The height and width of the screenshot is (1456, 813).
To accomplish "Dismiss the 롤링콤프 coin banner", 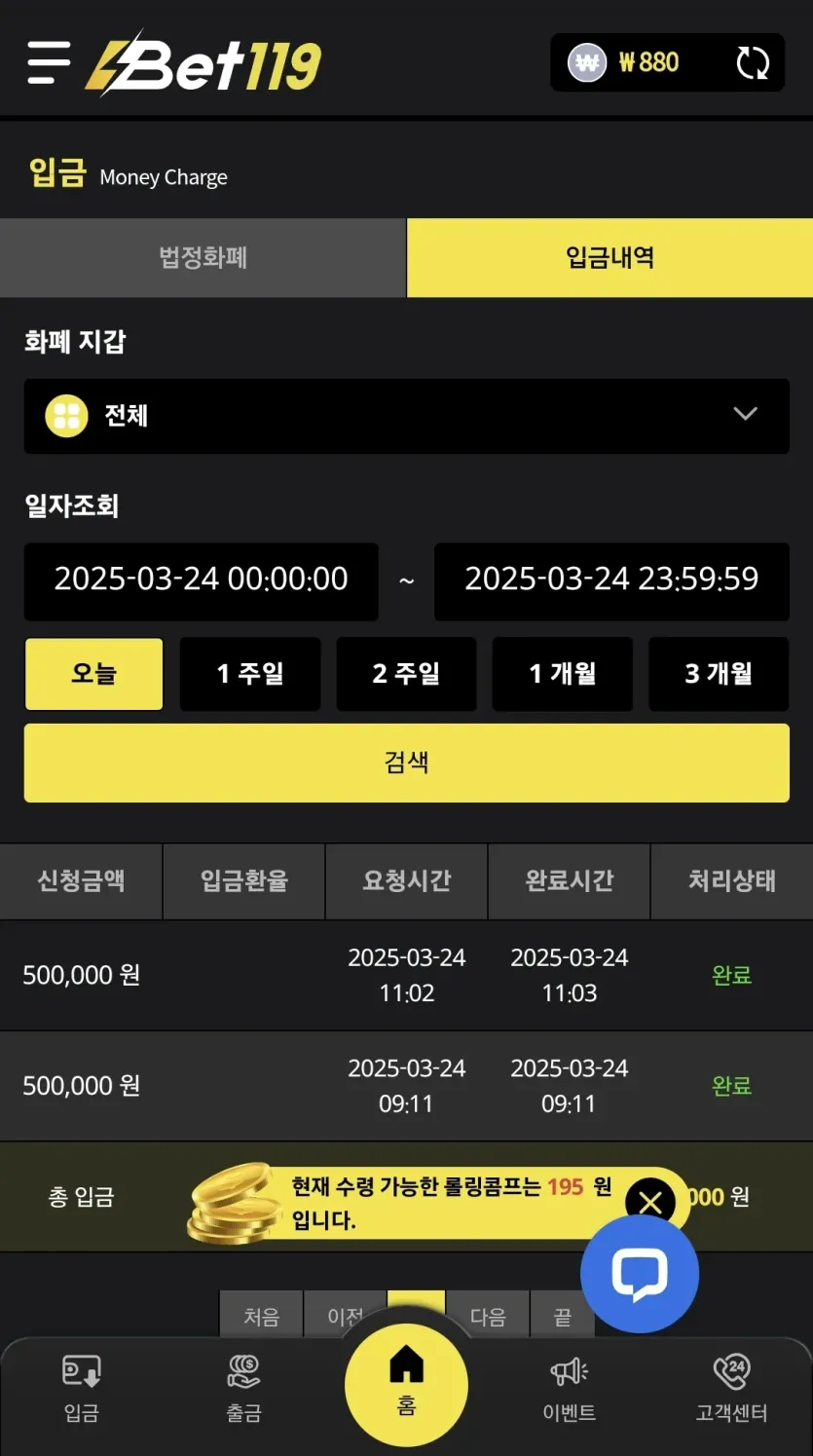I will pos(650,1203).
